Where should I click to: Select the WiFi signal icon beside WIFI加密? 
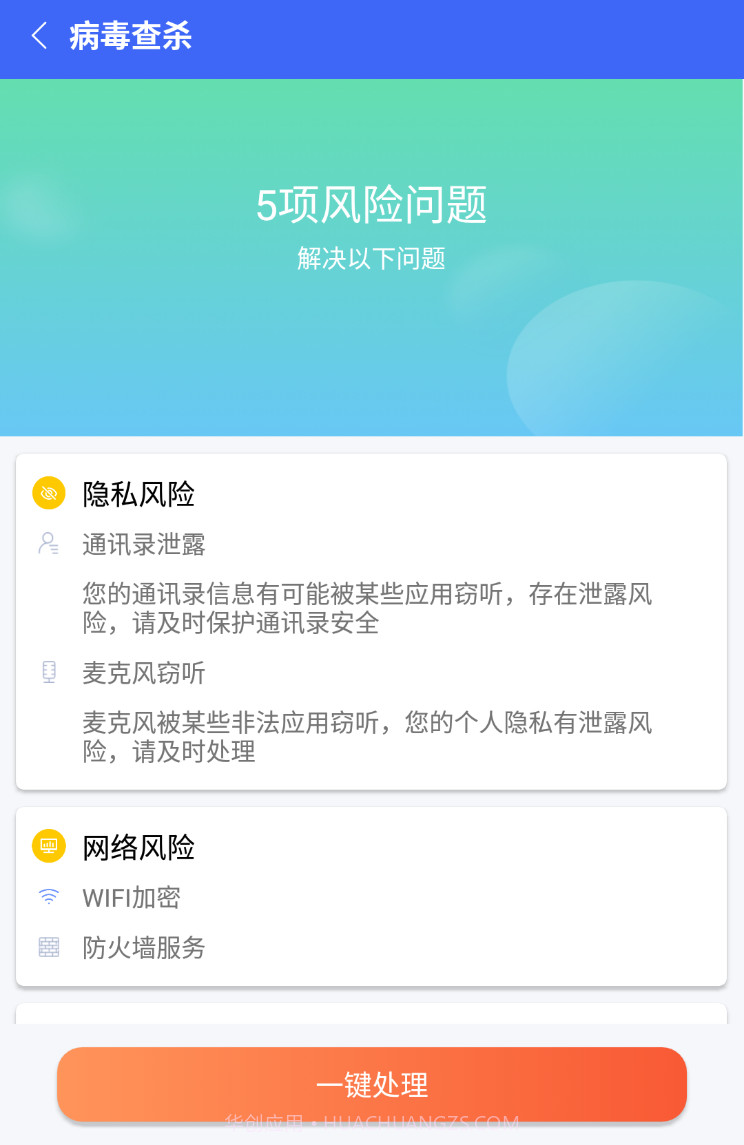click(x=48, y=897)
